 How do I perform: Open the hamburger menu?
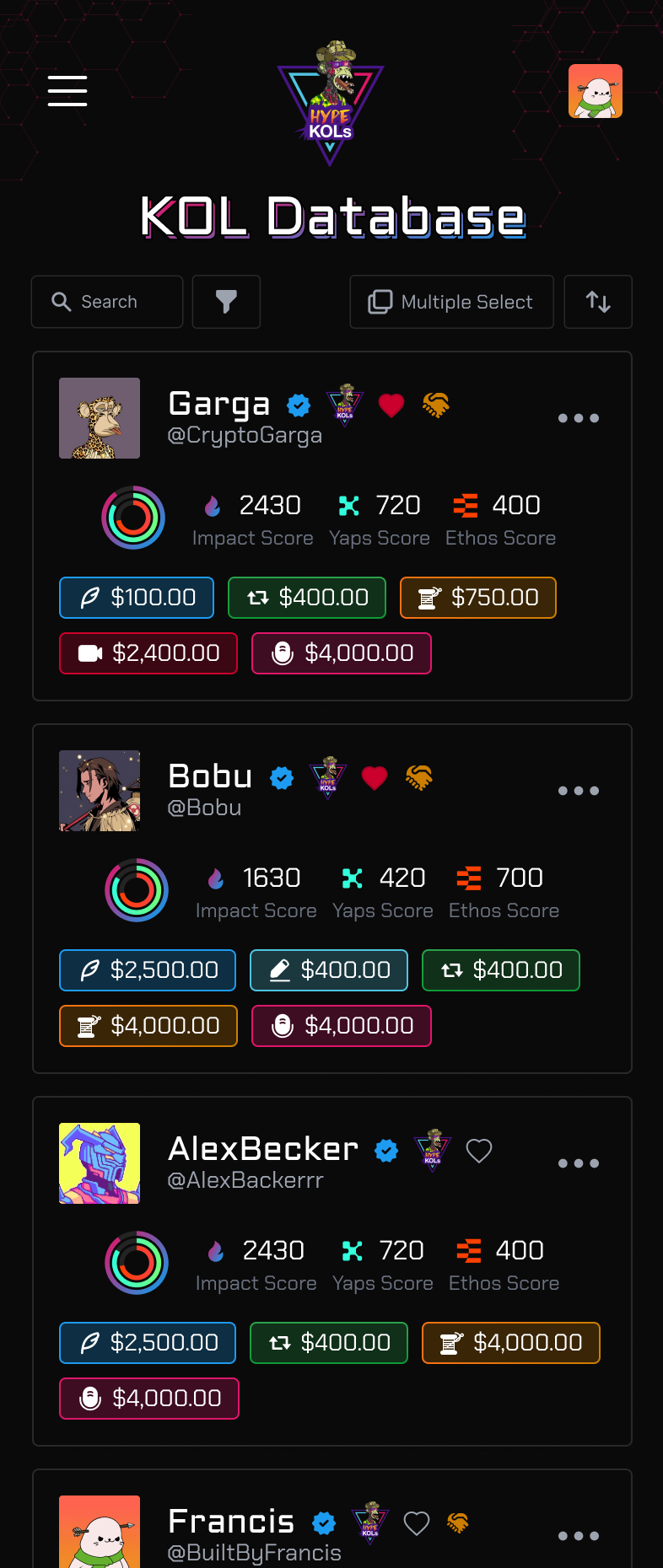click(67, 91)
